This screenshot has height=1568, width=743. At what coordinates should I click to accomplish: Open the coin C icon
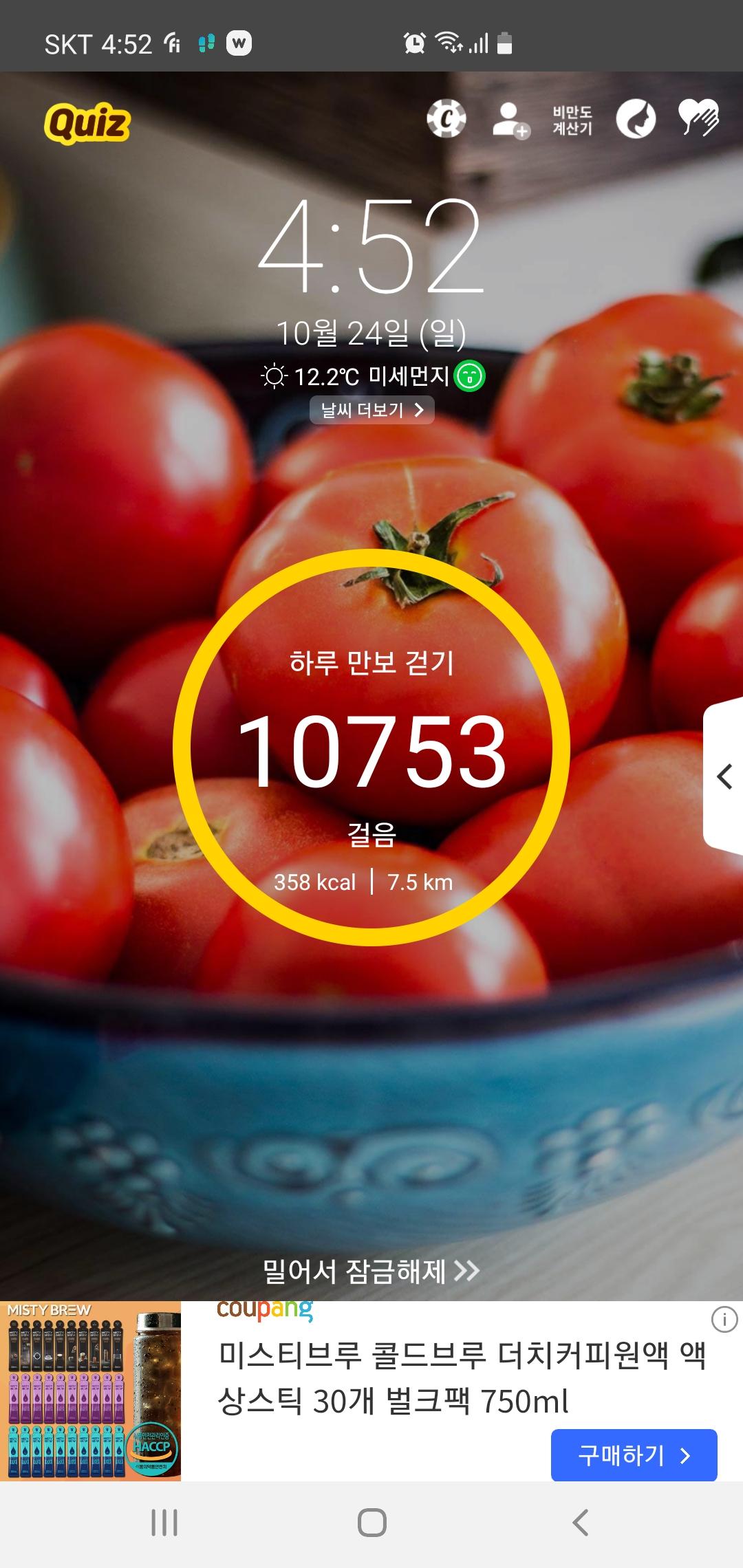tap(446, 119)
